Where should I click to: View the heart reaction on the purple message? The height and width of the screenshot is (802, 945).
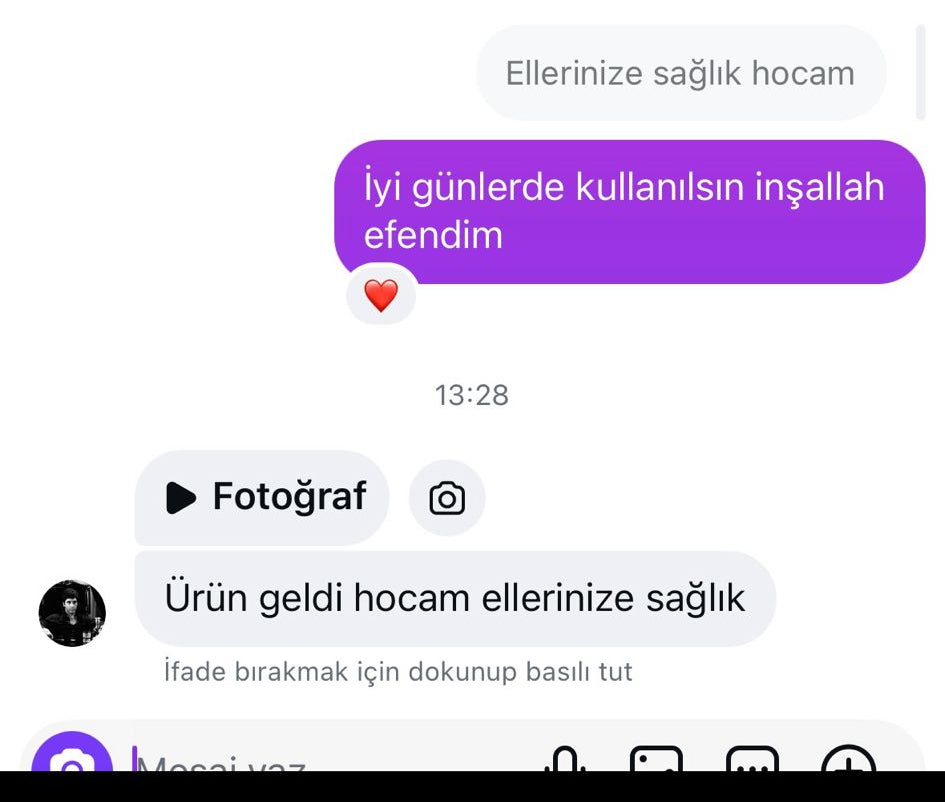point(381,296)
